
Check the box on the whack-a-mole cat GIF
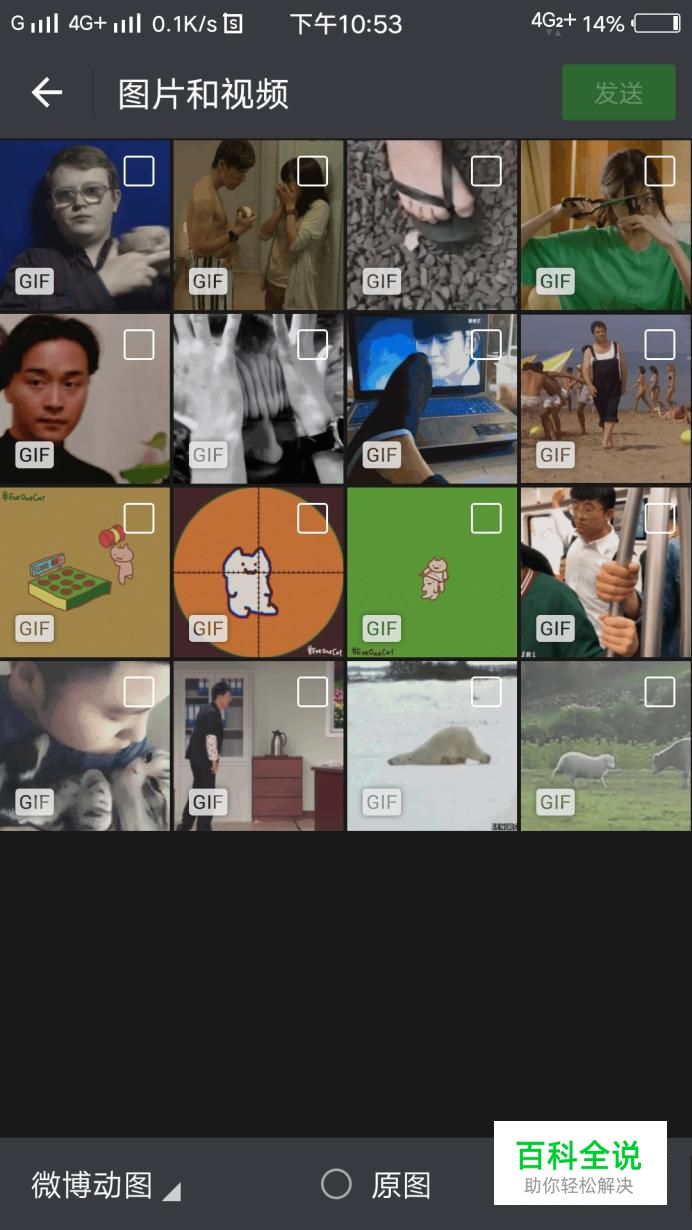pyautogui.click(x=139, y=518)
